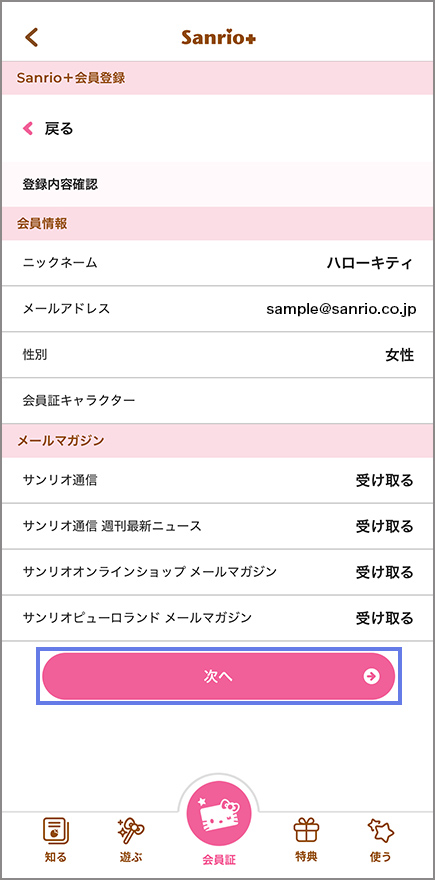Go to the 使う tab
Image resolution: width=435 pixels, height=880 pixels.
tap(381, 840)
